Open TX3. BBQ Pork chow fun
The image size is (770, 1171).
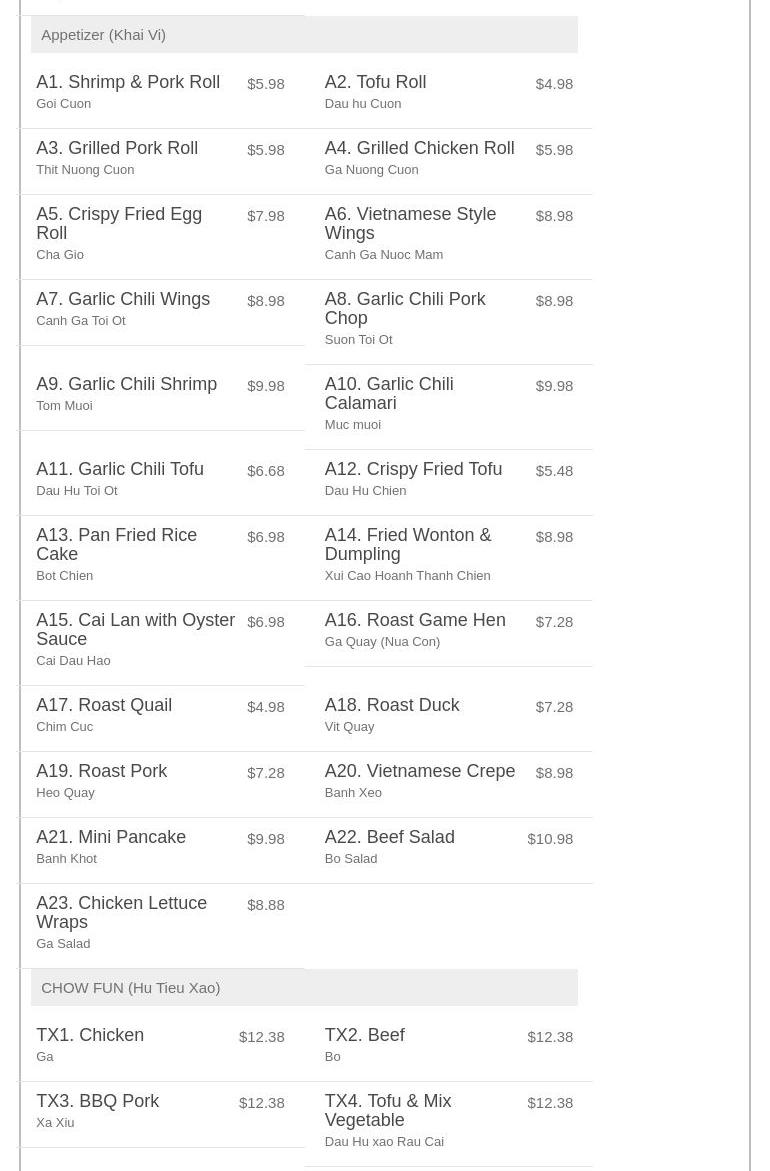click(98, 1102)
